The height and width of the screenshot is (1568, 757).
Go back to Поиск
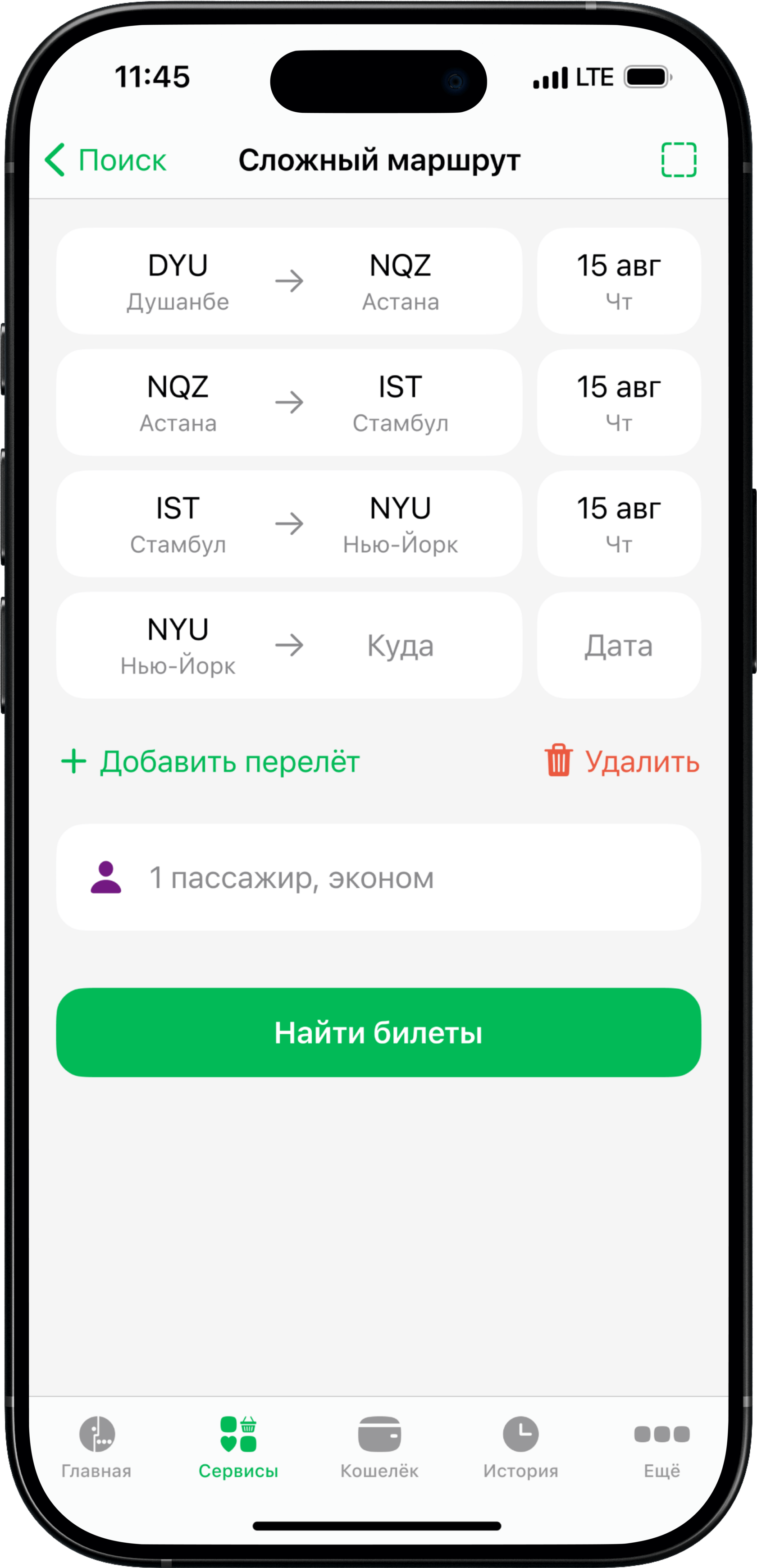point(105,160)
